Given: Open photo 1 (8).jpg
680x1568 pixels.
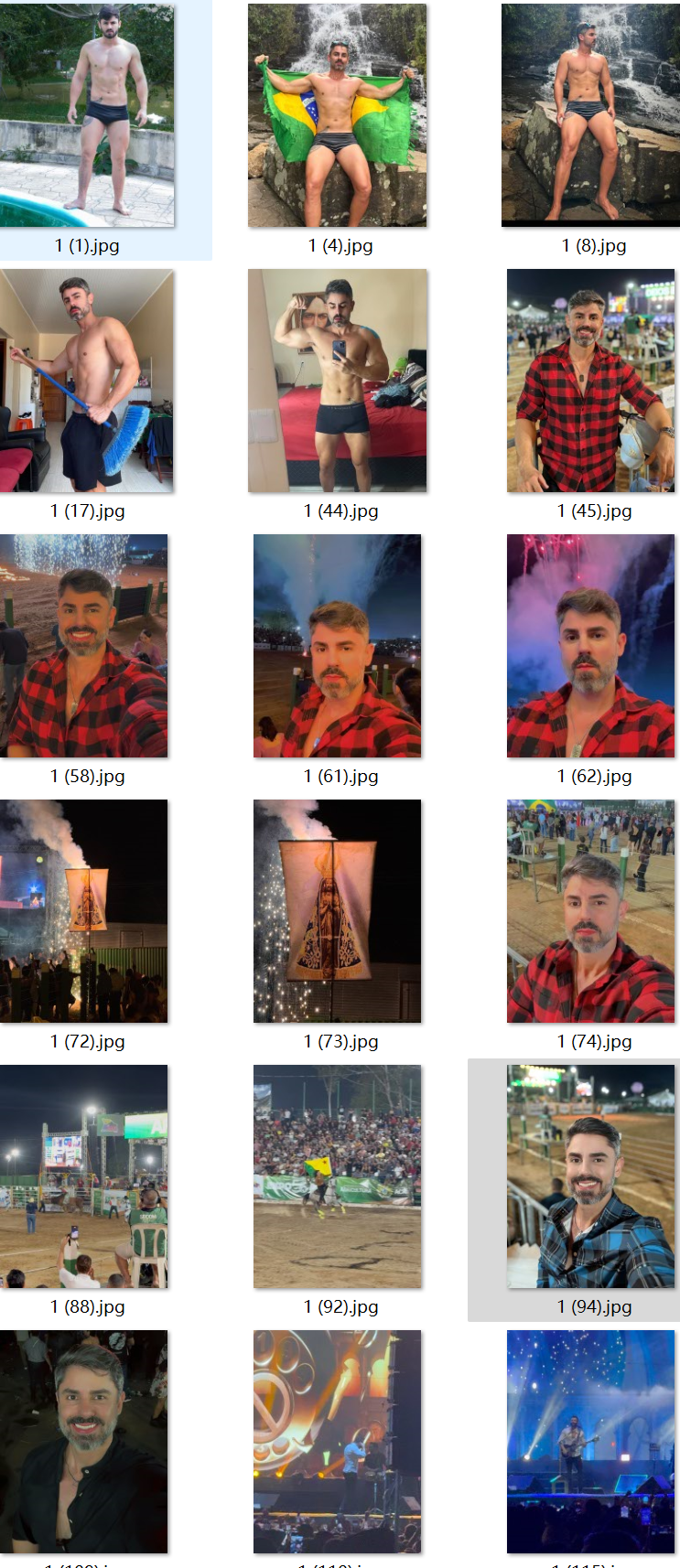Looking at the screenshot, I should (590, 115).
